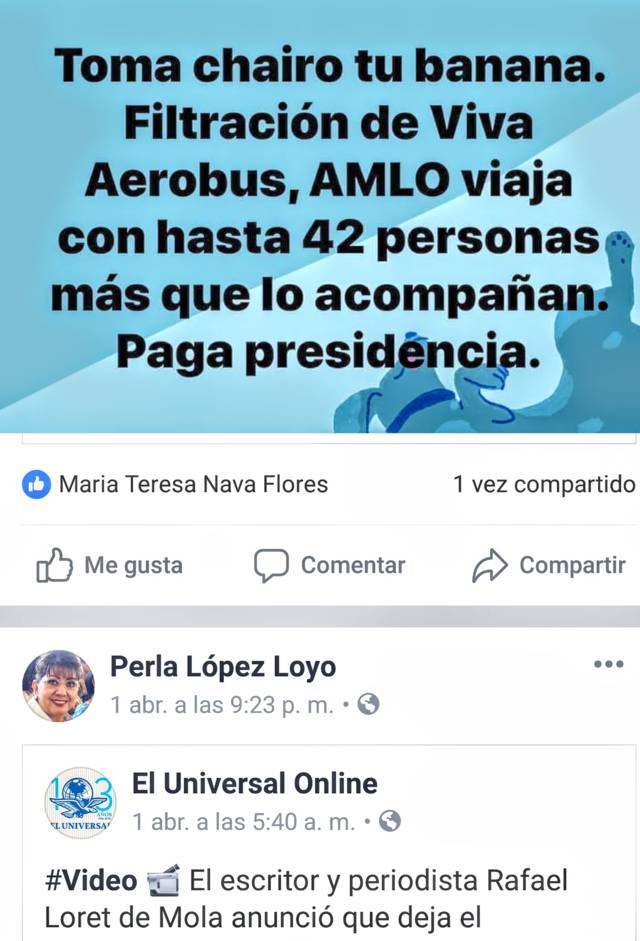Image resolution: width=640 pixels, height=941 pixels.
Task: Open the '1 vez compartido' shares list
Action: [543, 485]
